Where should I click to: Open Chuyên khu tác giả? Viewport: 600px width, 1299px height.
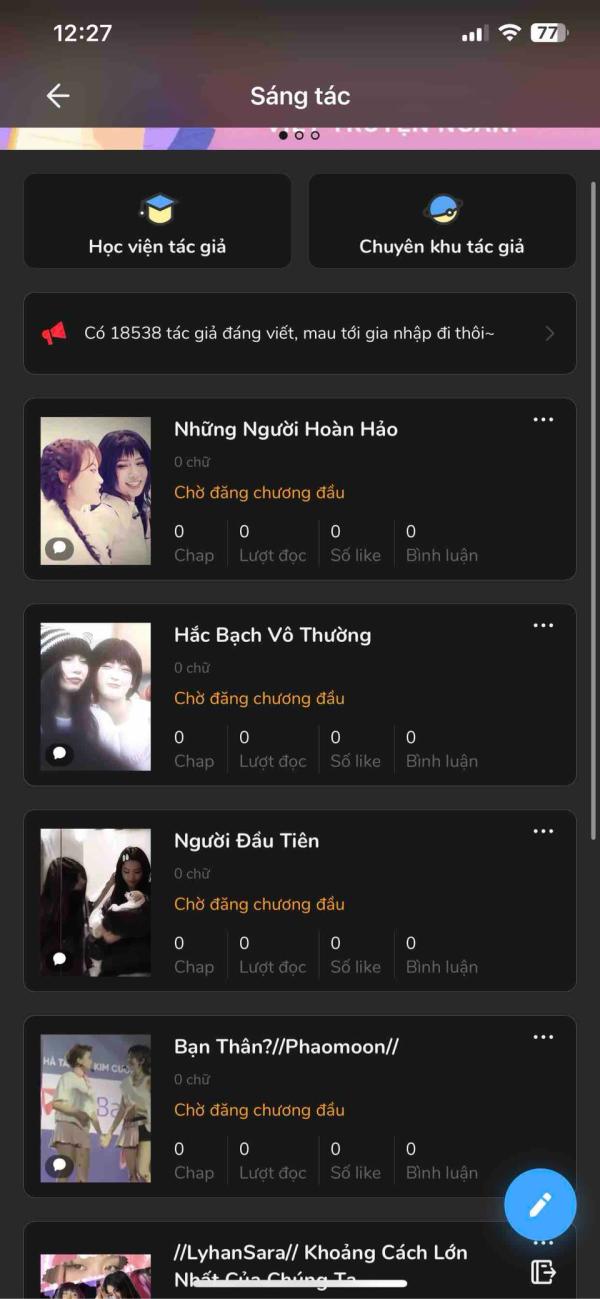[441, 221]
